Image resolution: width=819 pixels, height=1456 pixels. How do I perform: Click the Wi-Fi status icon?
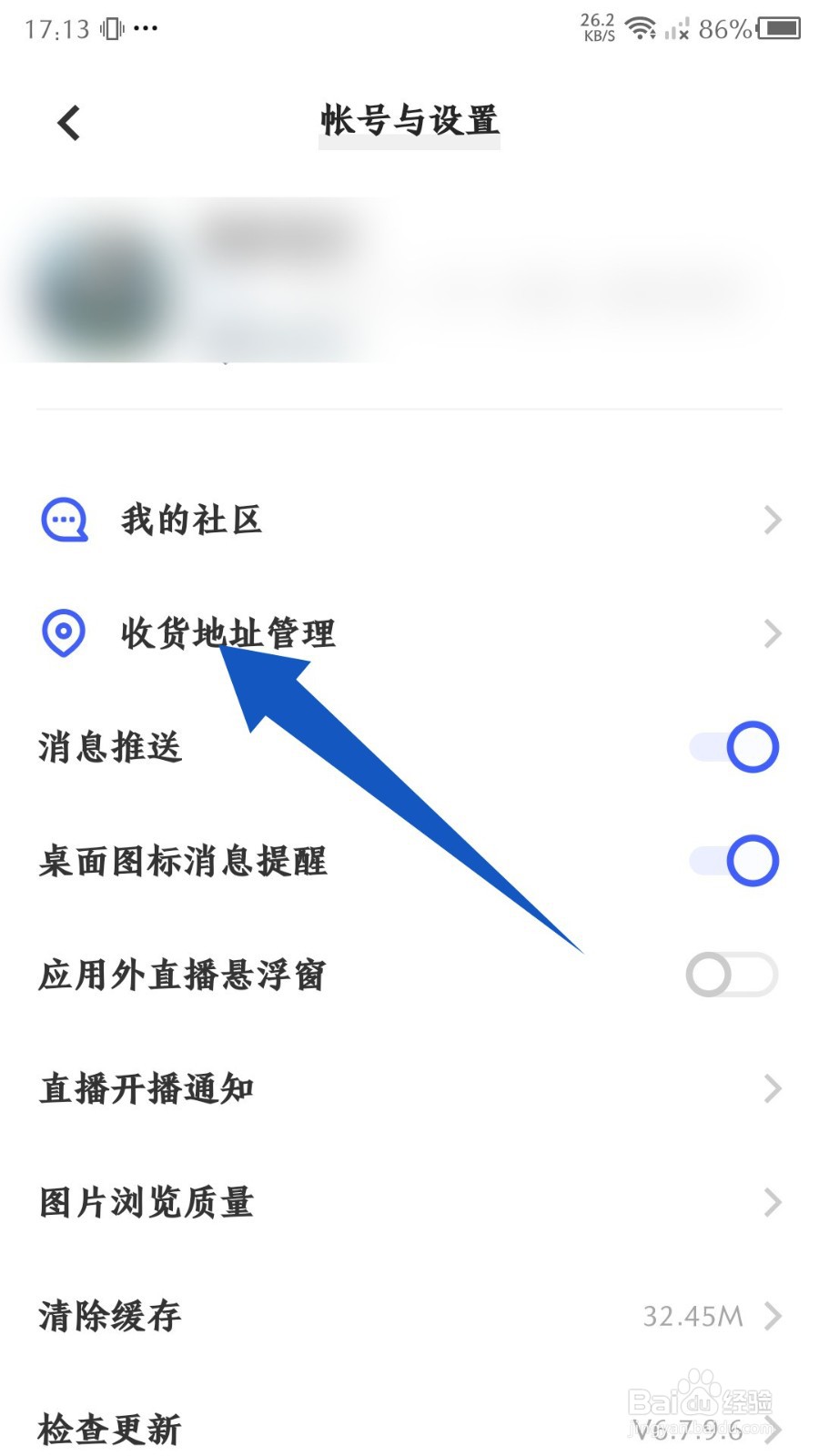pos(642,27)
